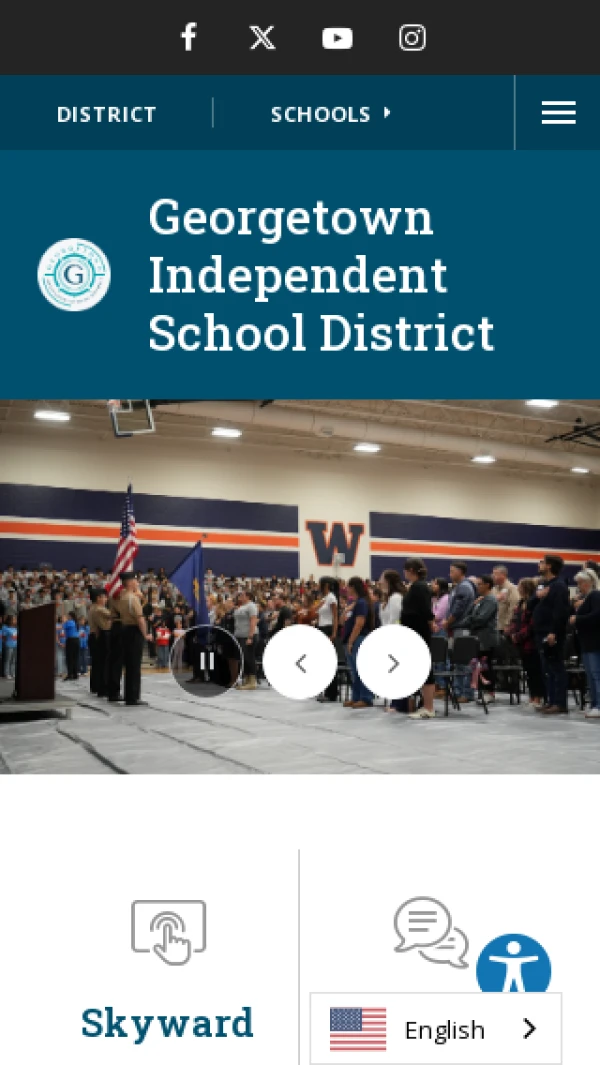The width and height of the screenshot is (600, 1065).
Task: Open the speech bubbles quick link
Action: click(x=430, y=930)
